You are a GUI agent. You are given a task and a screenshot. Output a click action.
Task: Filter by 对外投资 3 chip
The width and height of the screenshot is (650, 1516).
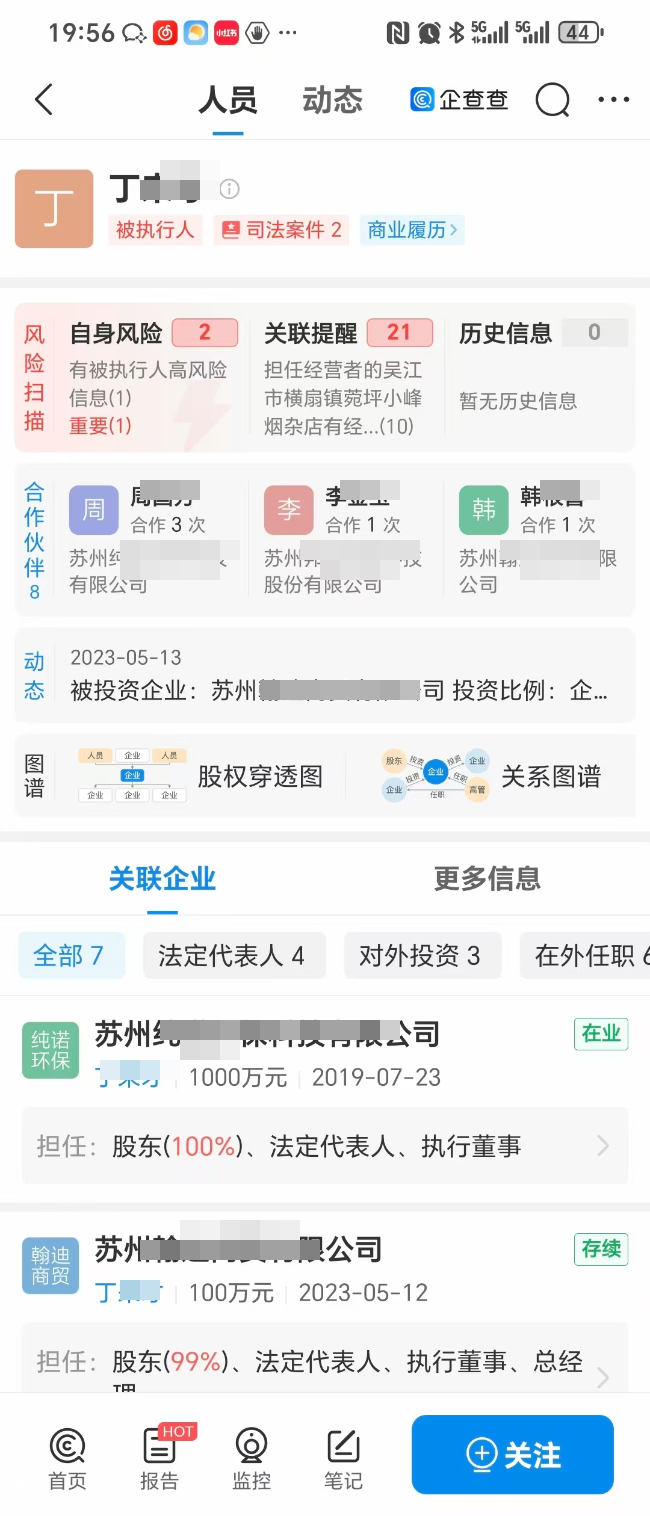pyautogui.click(x=420, y=956)
